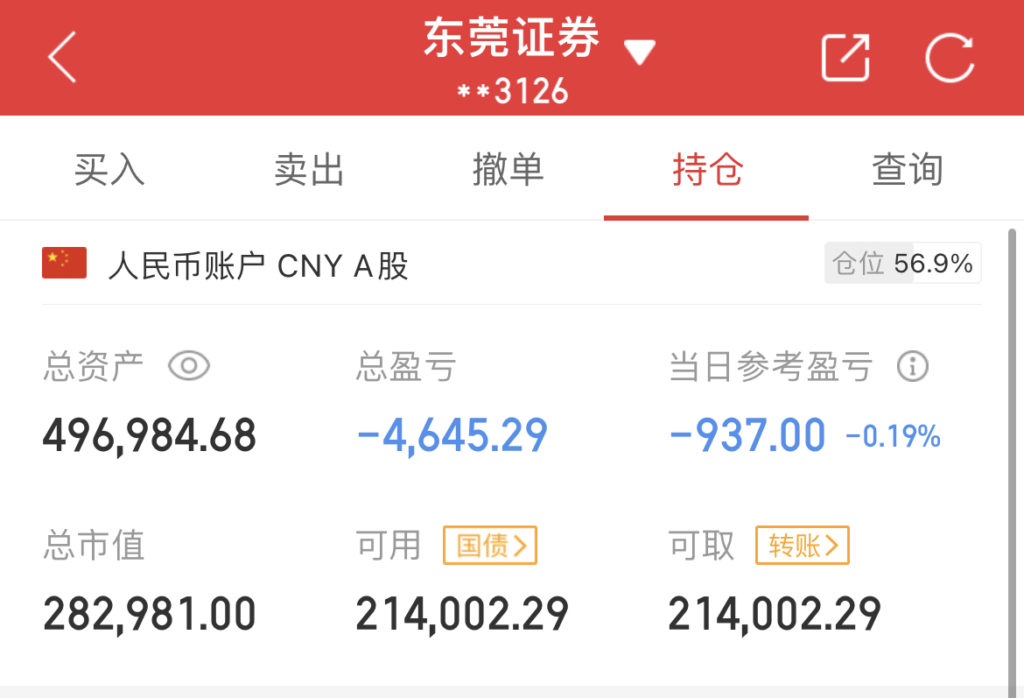This screenshot has width=1024, height=698.
Task: Go to the 查询 tab
Action: point(907,170)
